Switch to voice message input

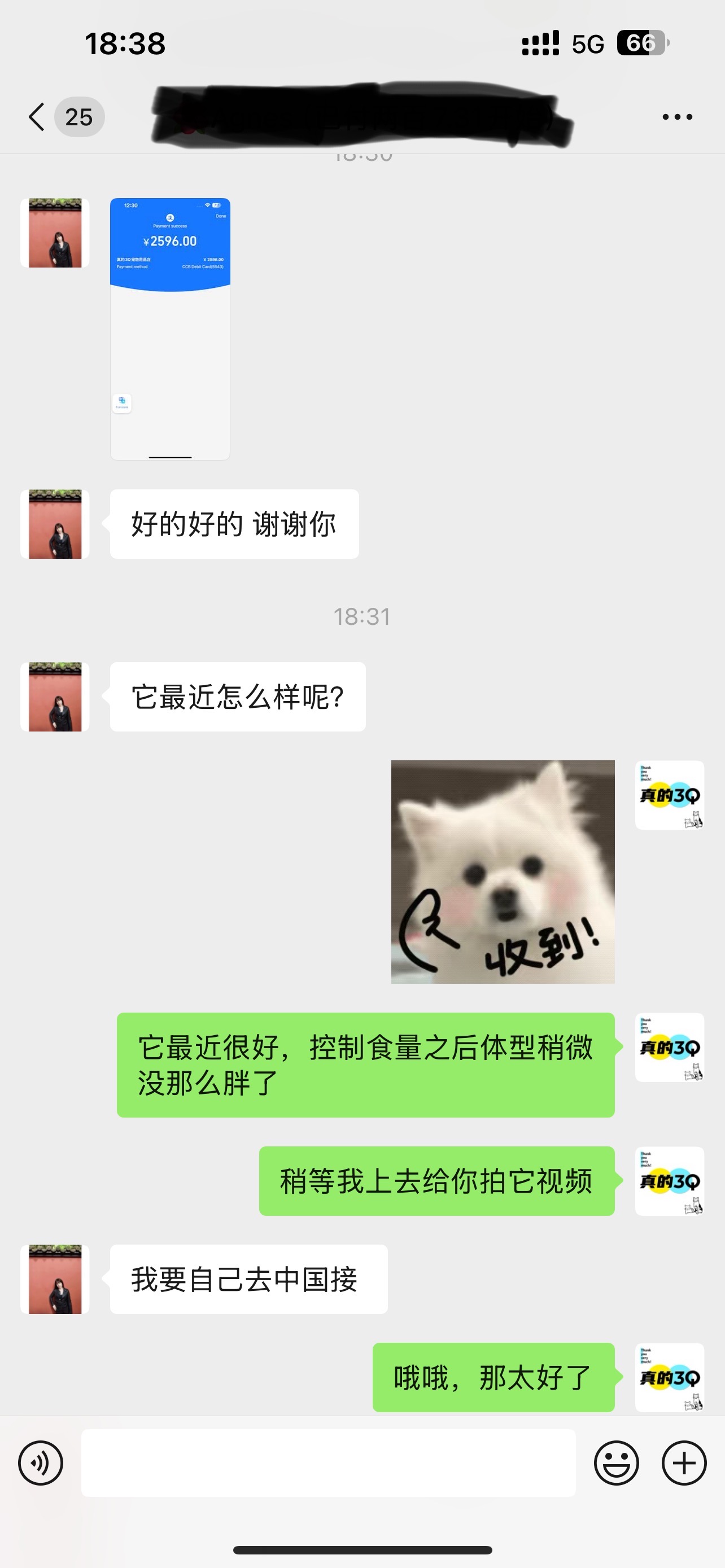[x=41, y=1462]
